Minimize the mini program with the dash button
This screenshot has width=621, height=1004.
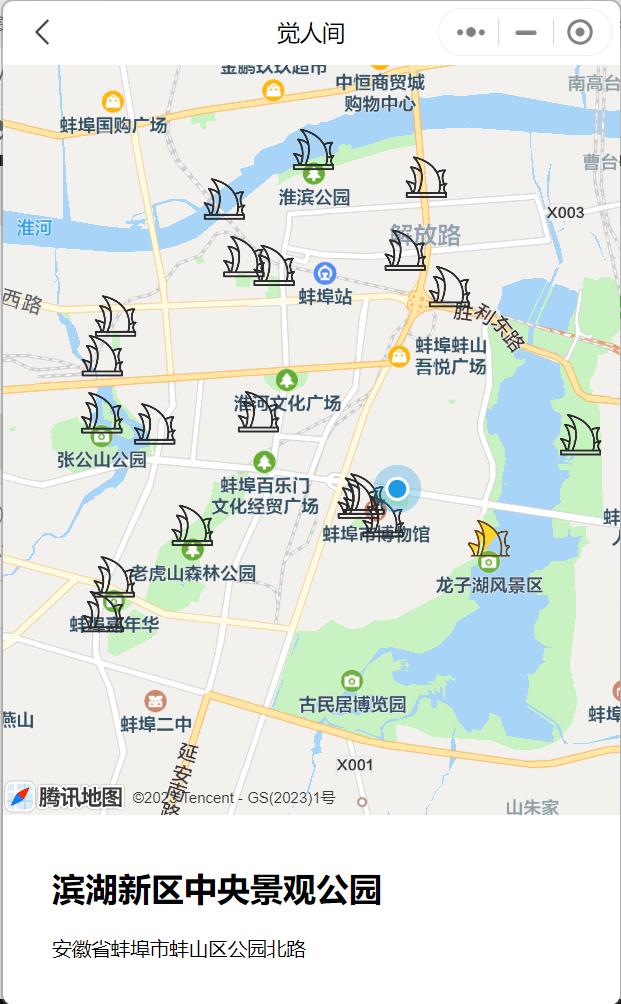pyautogui.click(x=526, y=32)
